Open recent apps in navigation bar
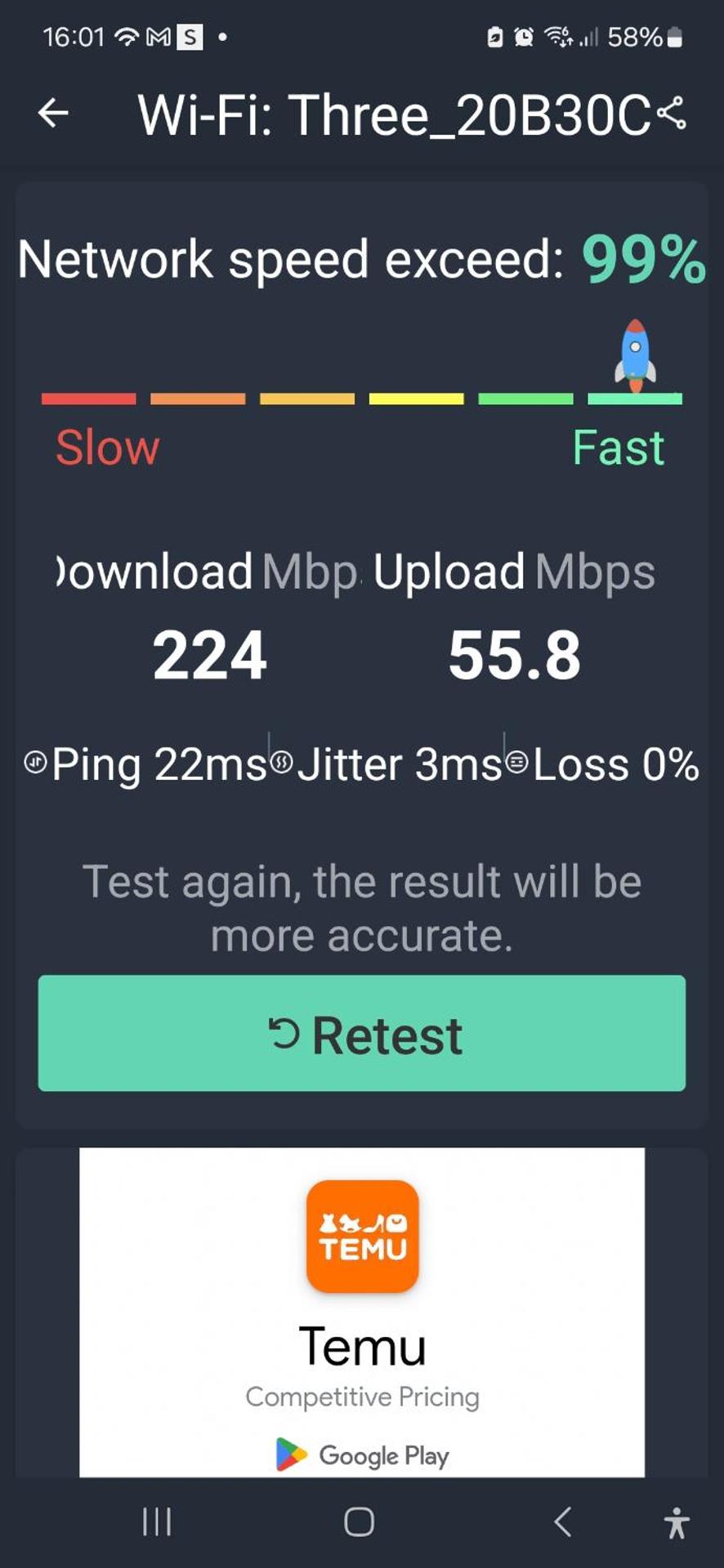This screenshot has width=724, height=1568. 157,1521
